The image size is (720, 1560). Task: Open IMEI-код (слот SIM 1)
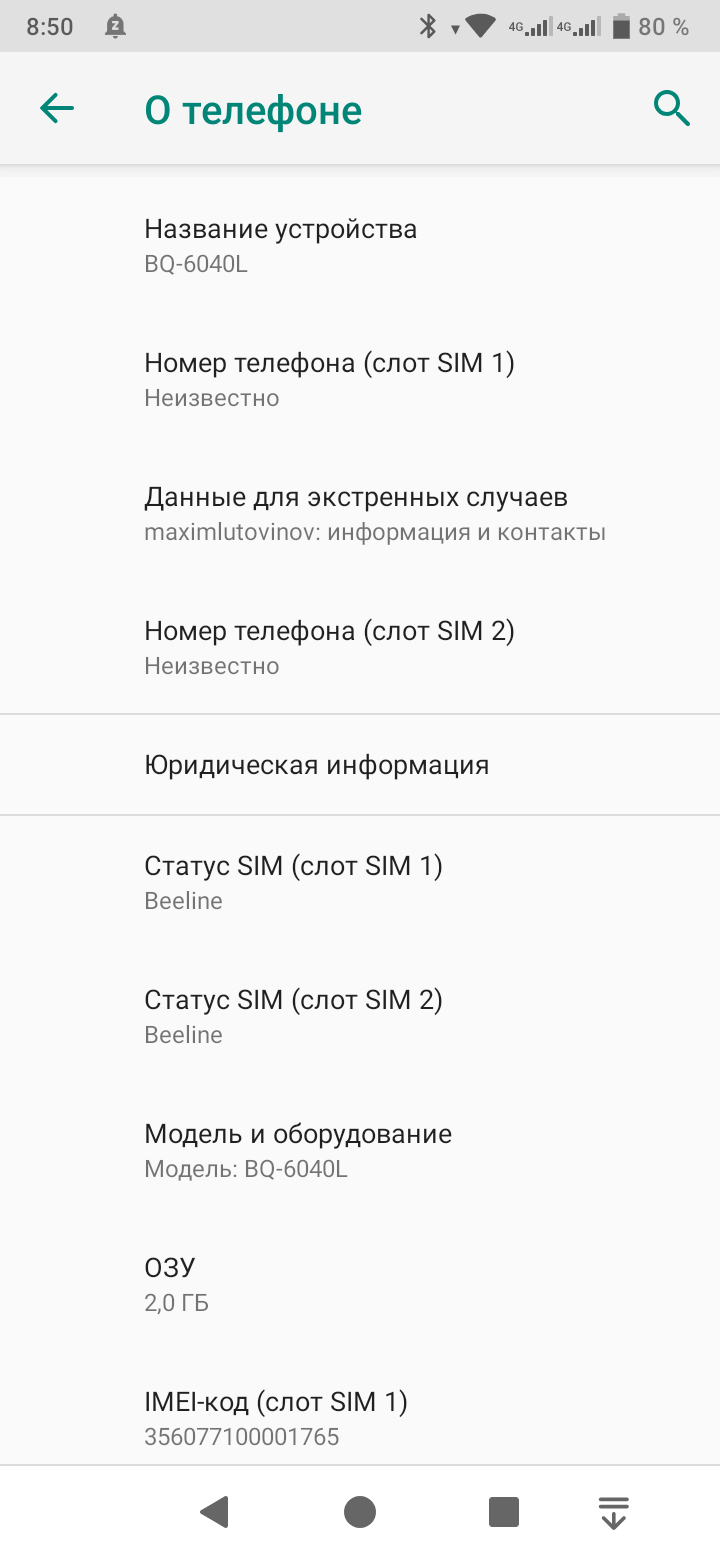360,1409
